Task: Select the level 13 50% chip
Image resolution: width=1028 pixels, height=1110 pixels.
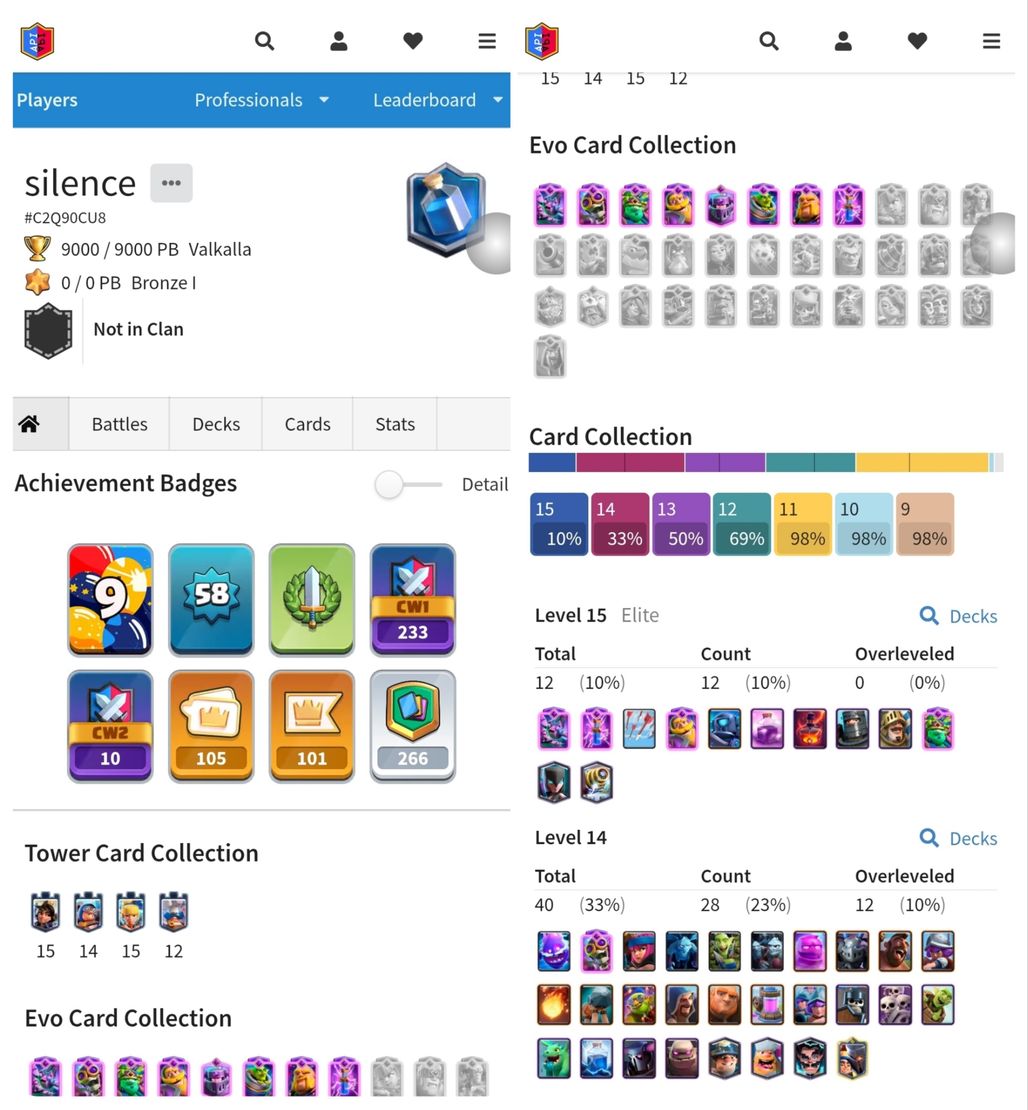Action: (680, 524)
